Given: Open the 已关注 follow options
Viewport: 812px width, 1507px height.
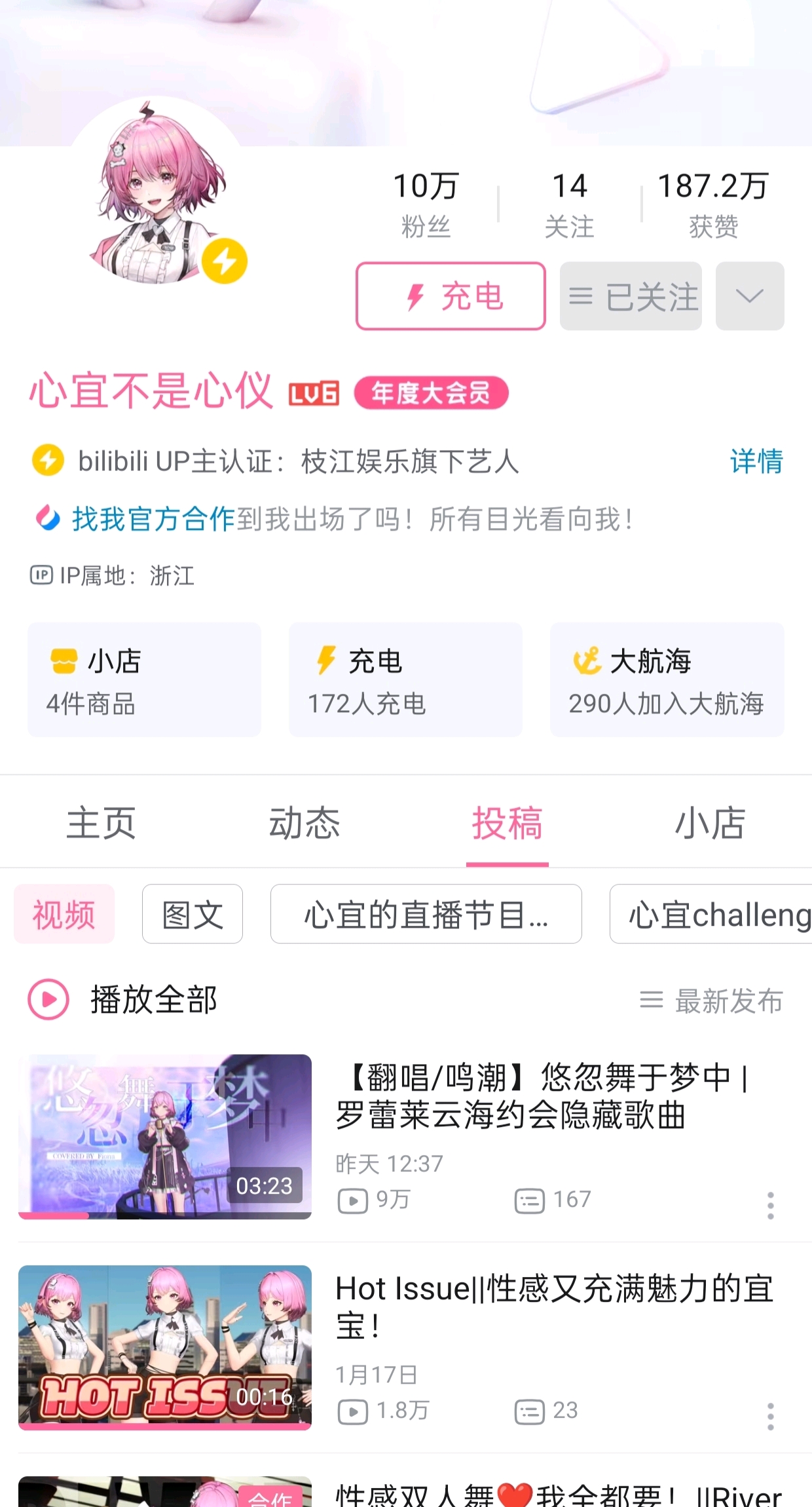Looking at the screenshot, I should [x=631, y=296].
